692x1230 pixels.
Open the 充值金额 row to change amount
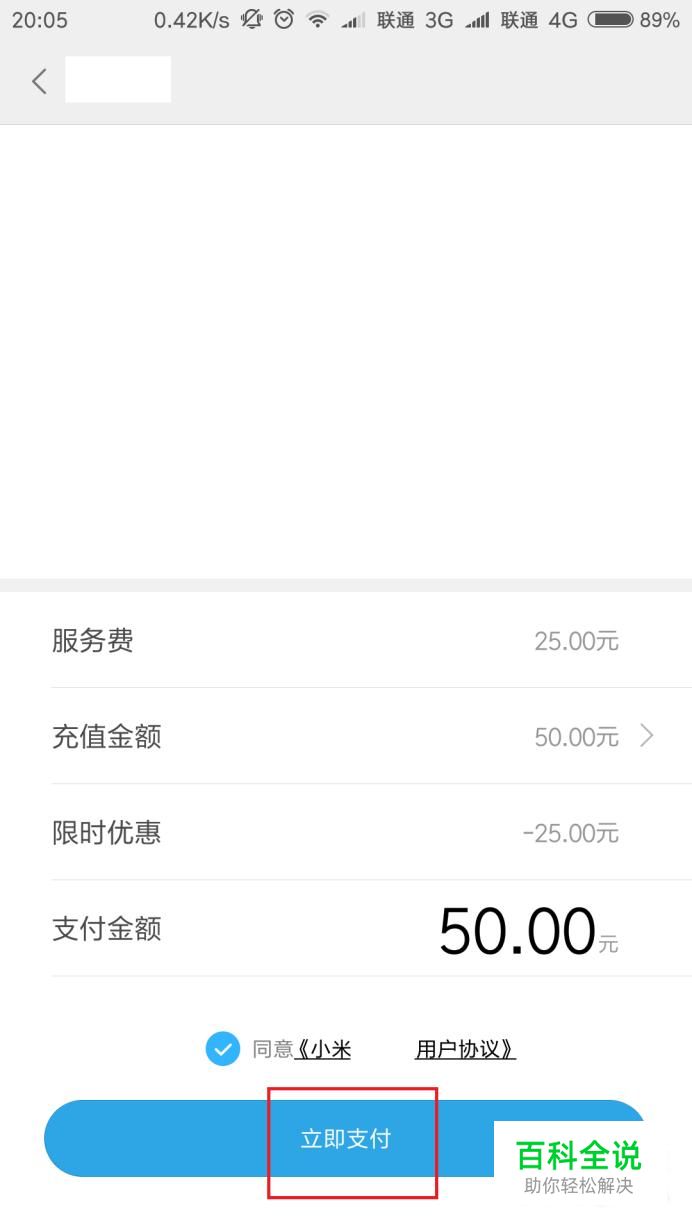(371, 736)
